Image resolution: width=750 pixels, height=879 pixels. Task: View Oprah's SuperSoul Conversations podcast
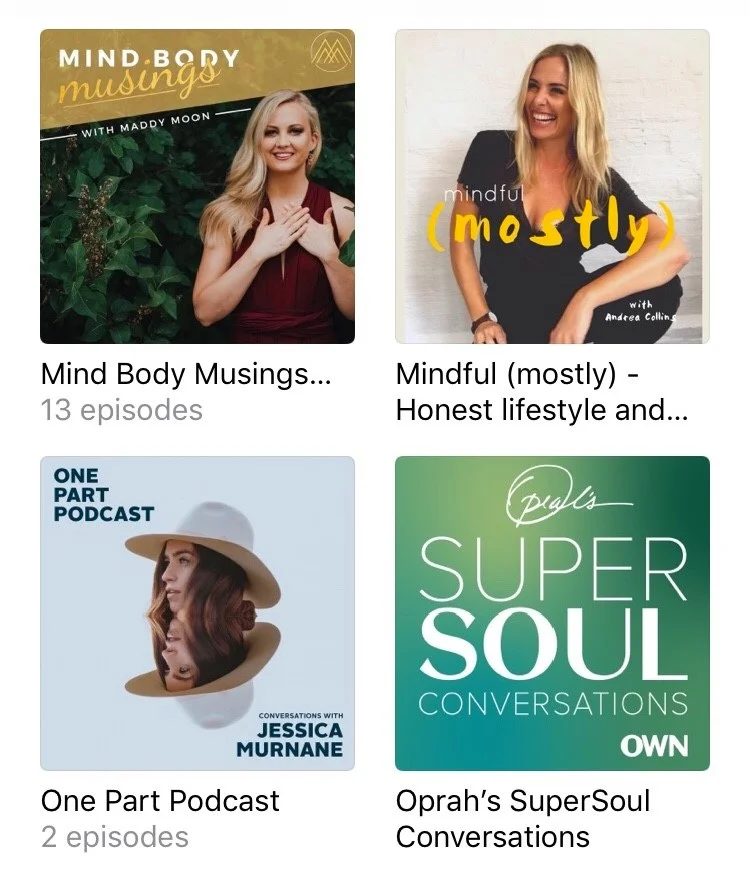[552, 613]
